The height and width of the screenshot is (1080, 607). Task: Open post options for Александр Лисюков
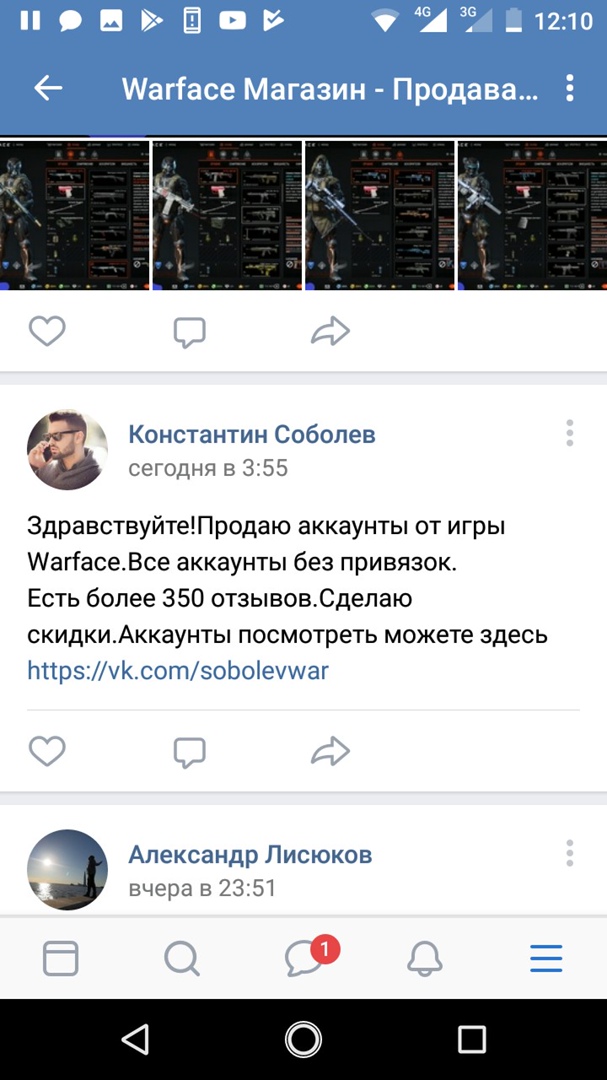569,854
